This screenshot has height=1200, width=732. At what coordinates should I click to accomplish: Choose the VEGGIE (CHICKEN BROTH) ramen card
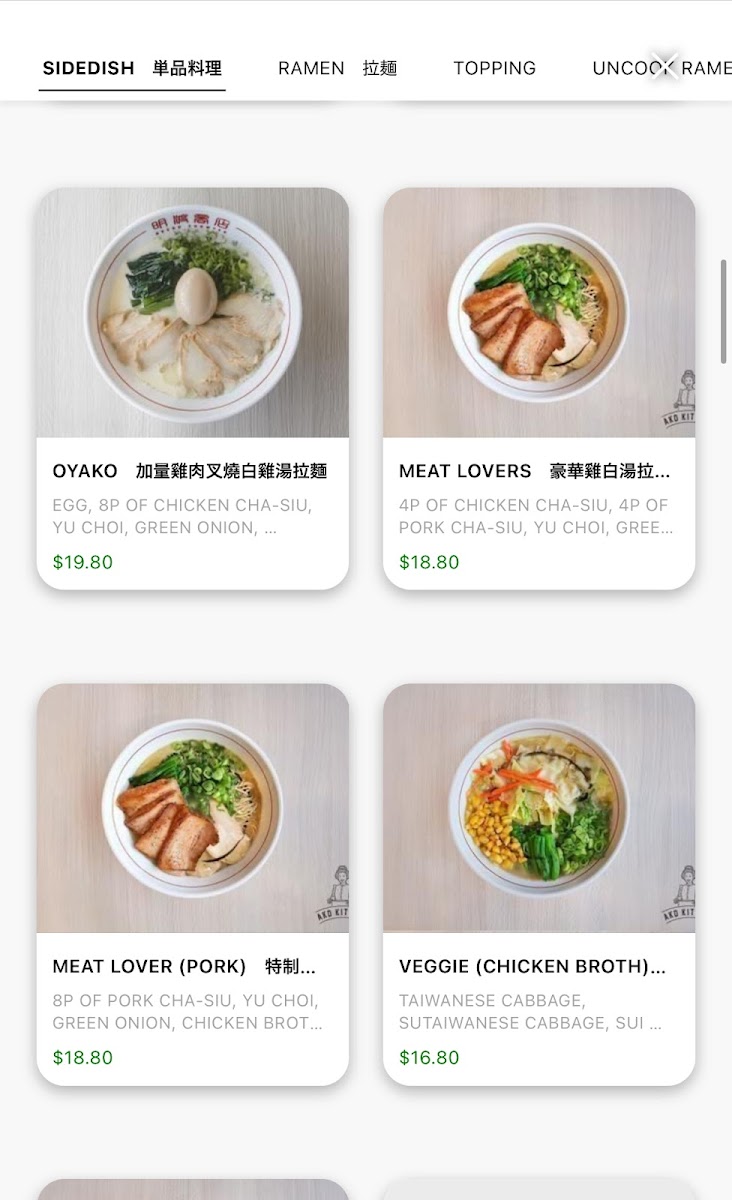coord(539,884)
